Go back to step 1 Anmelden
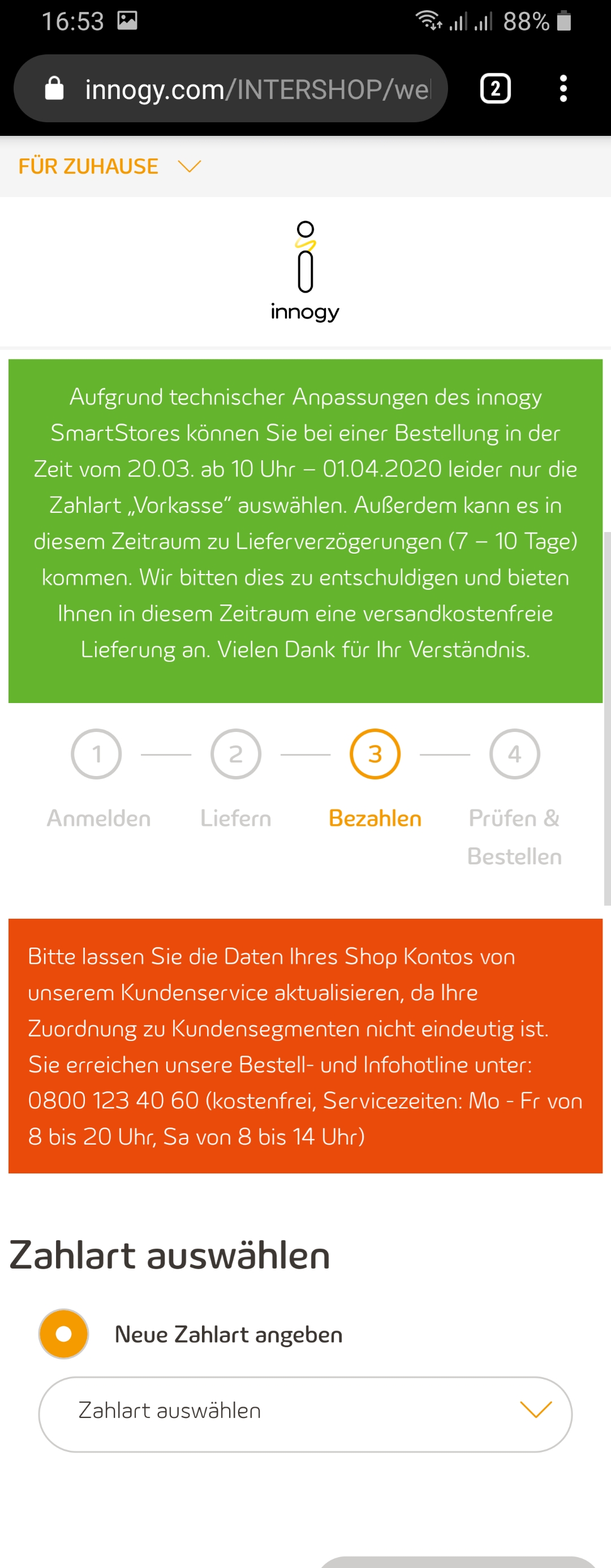The image size is (611, 1568). coord(96,754)
